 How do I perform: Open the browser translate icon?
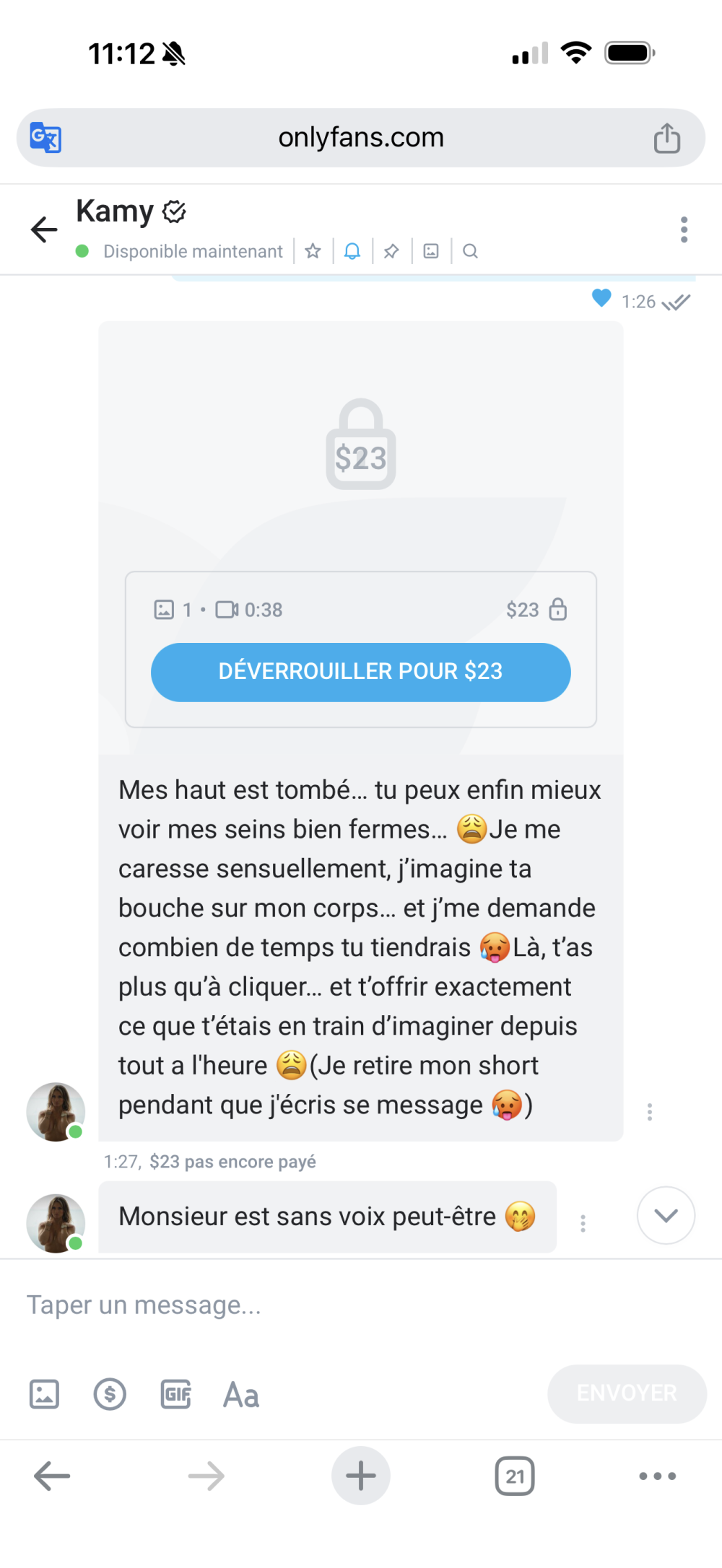click(x=45, y=138)
